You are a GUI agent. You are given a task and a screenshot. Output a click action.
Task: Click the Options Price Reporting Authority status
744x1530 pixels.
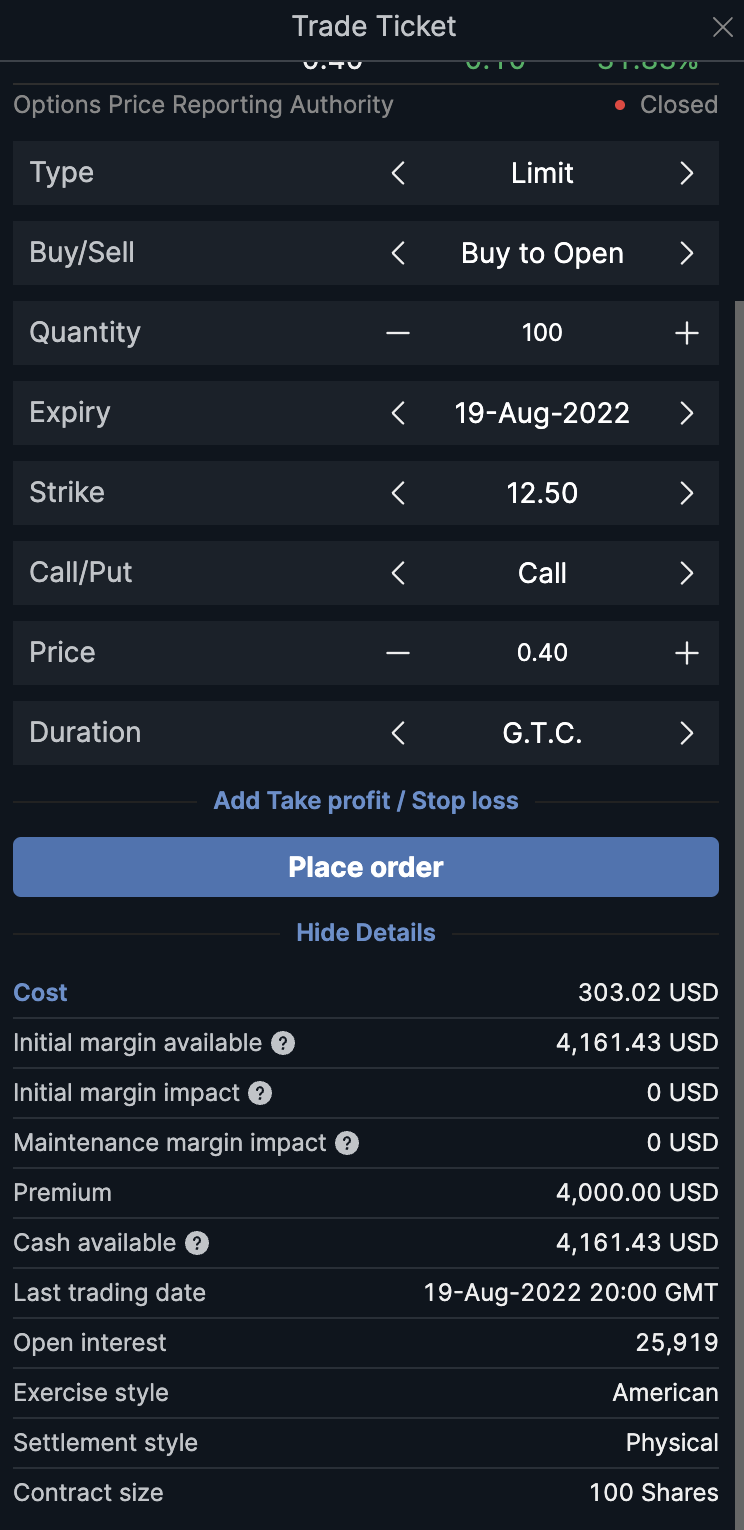(x=203, y=104)
